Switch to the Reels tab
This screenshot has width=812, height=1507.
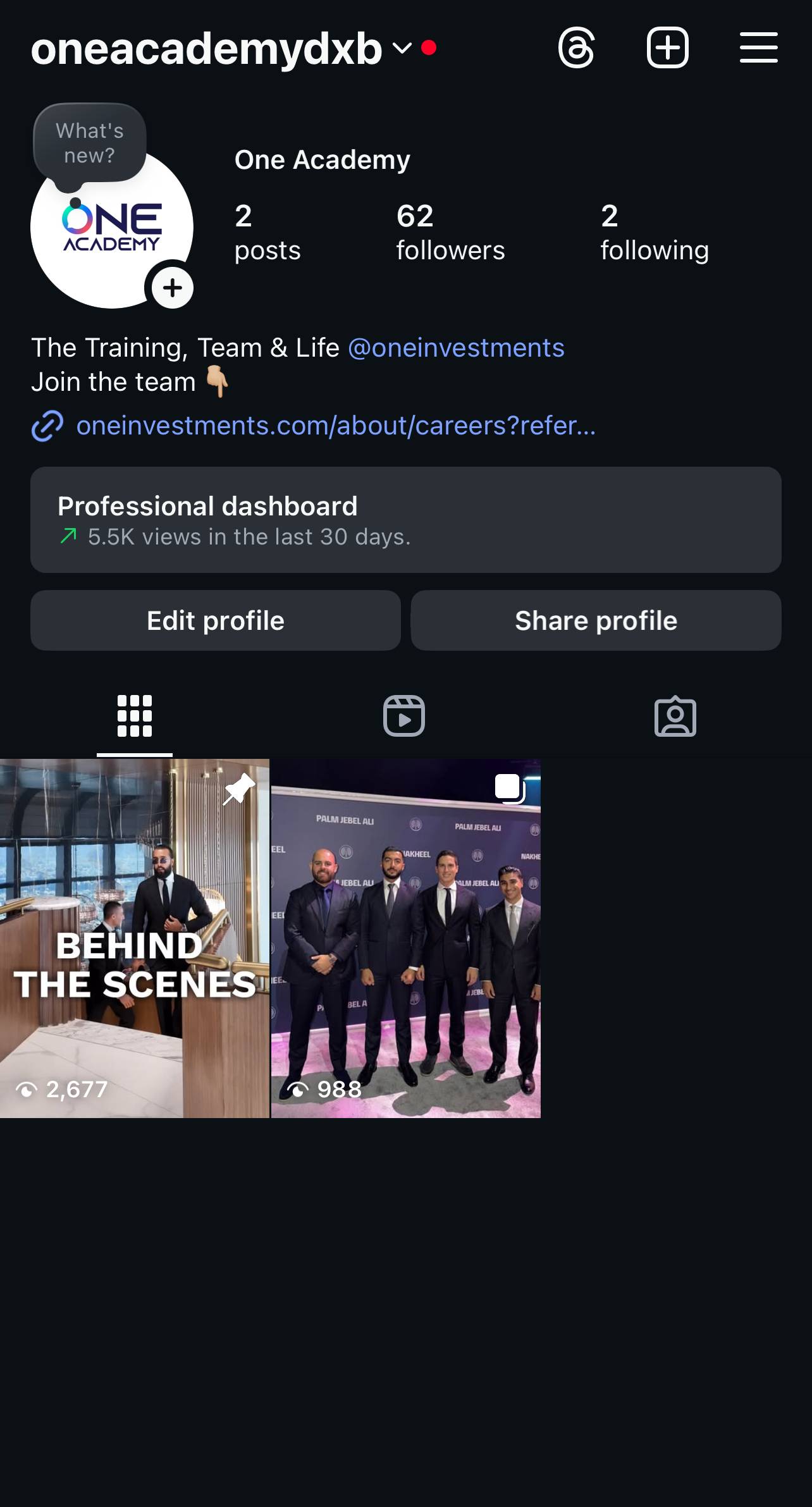[404, 717]
